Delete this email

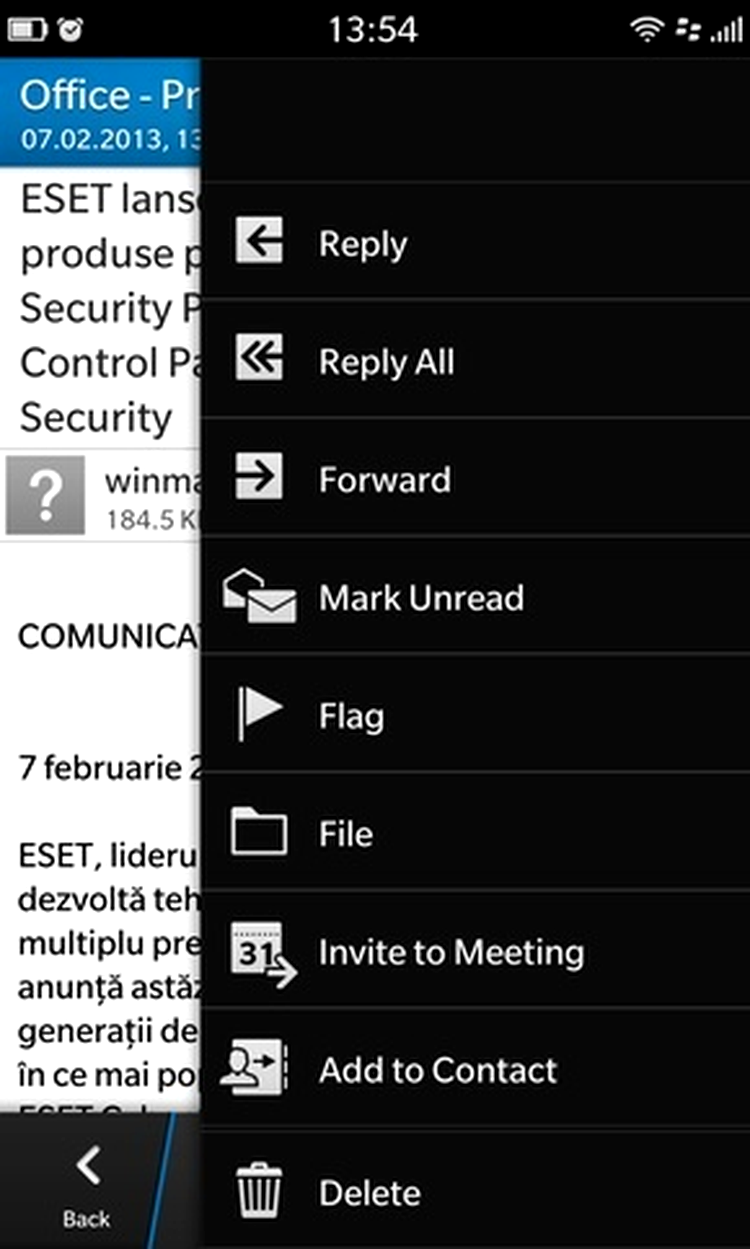click(475, 1190)
